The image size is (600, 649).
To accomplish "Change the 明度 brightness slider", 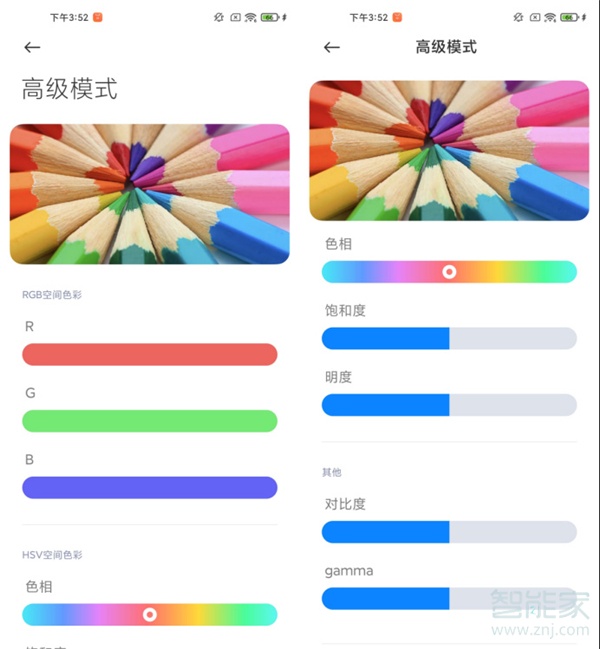I will [x=449, y=405].
